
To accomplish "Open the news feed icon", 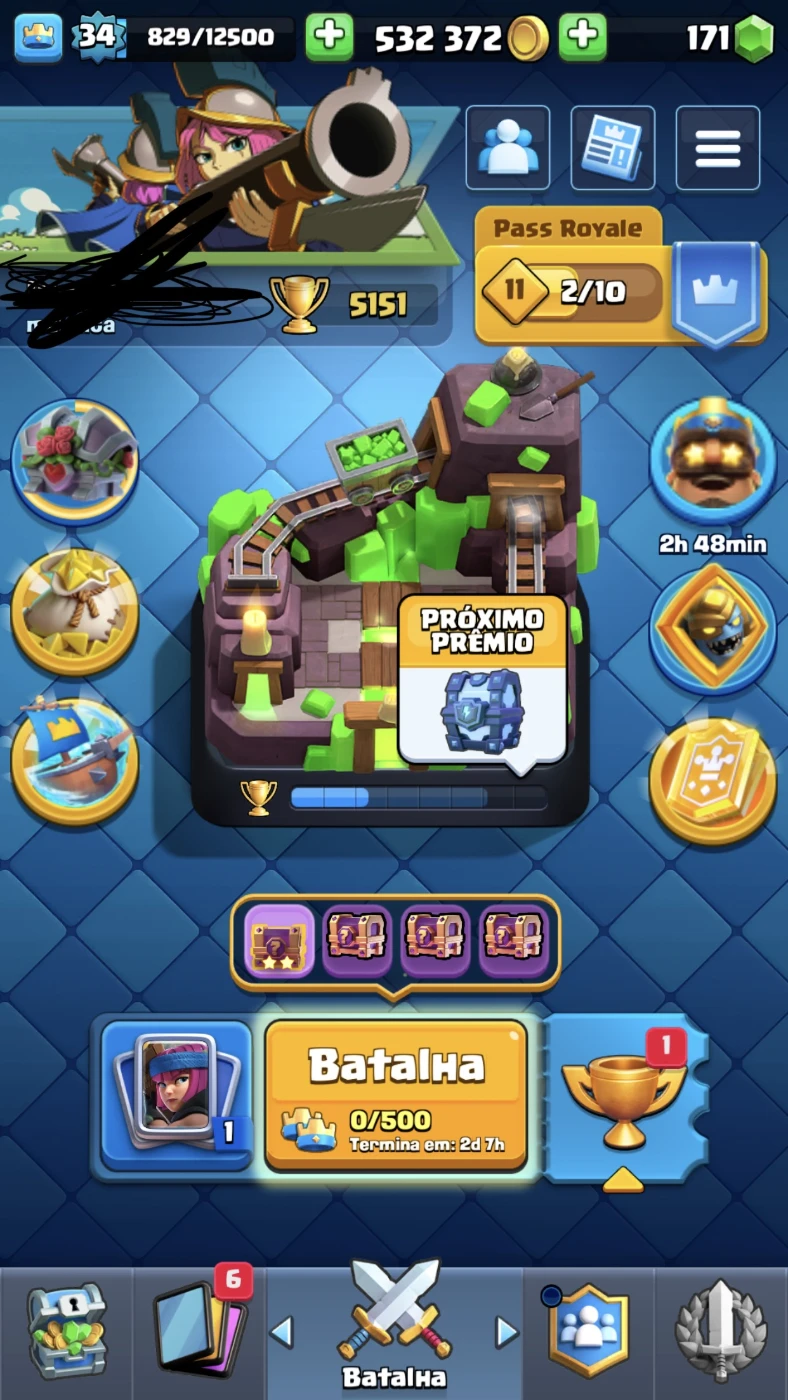I will tap(612, 148).
